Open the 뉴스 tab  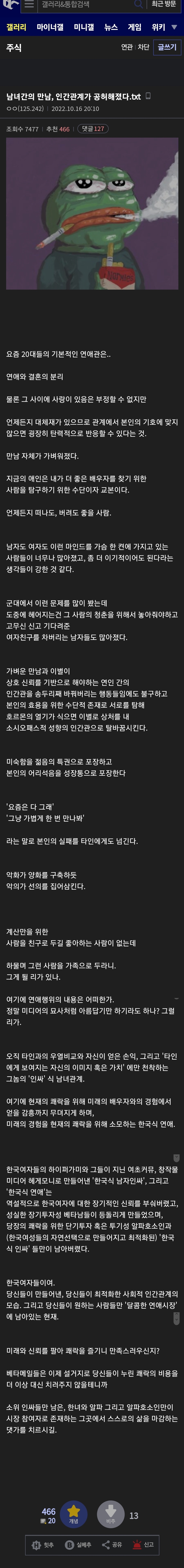tap(110, 27)
